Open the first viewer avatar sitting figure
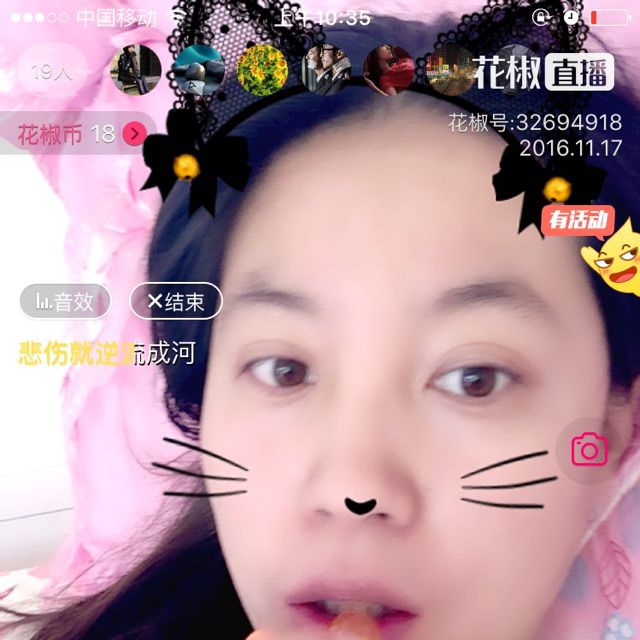The height and width of the screenshot is (640, 640). pyautogui.click(x=136, y=70)
